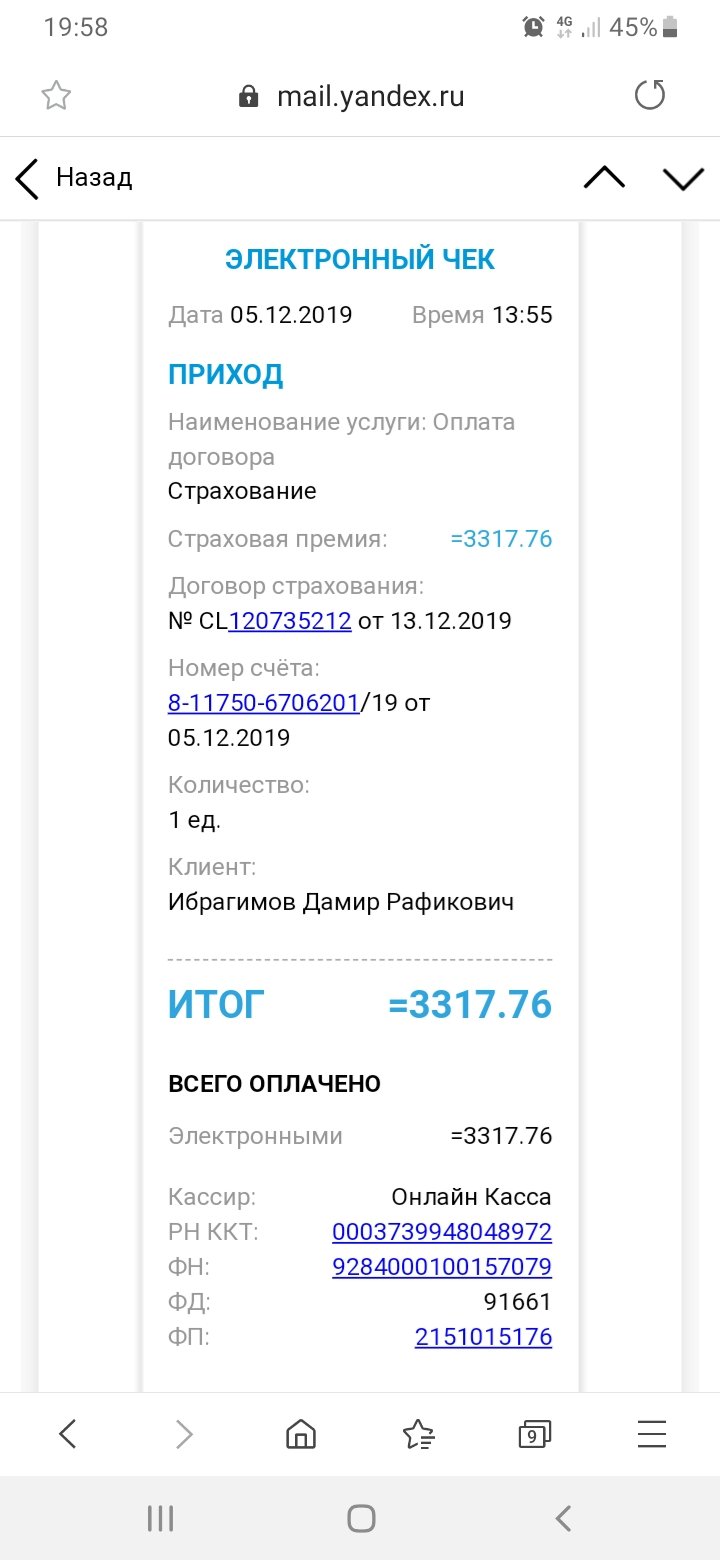The width and height of the screenshot is (720, 1560).
Task: Open recent apps from system navigation
Action: coord(160,1519)
